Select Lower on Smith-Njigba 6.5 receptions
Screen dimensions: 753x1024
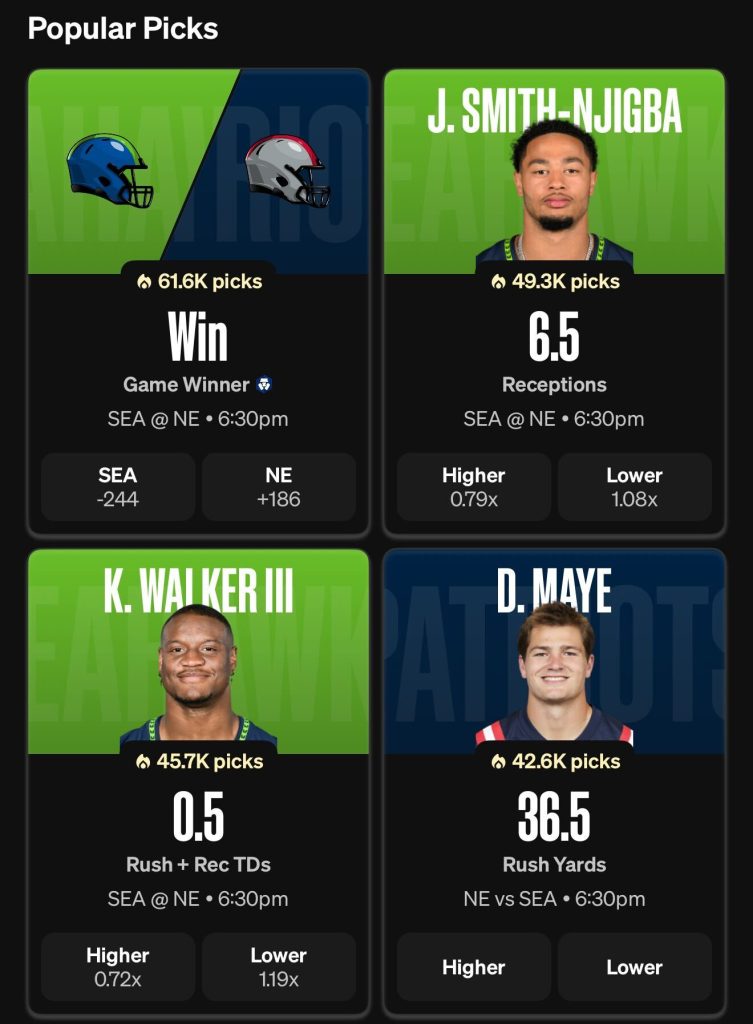(634, 487)
